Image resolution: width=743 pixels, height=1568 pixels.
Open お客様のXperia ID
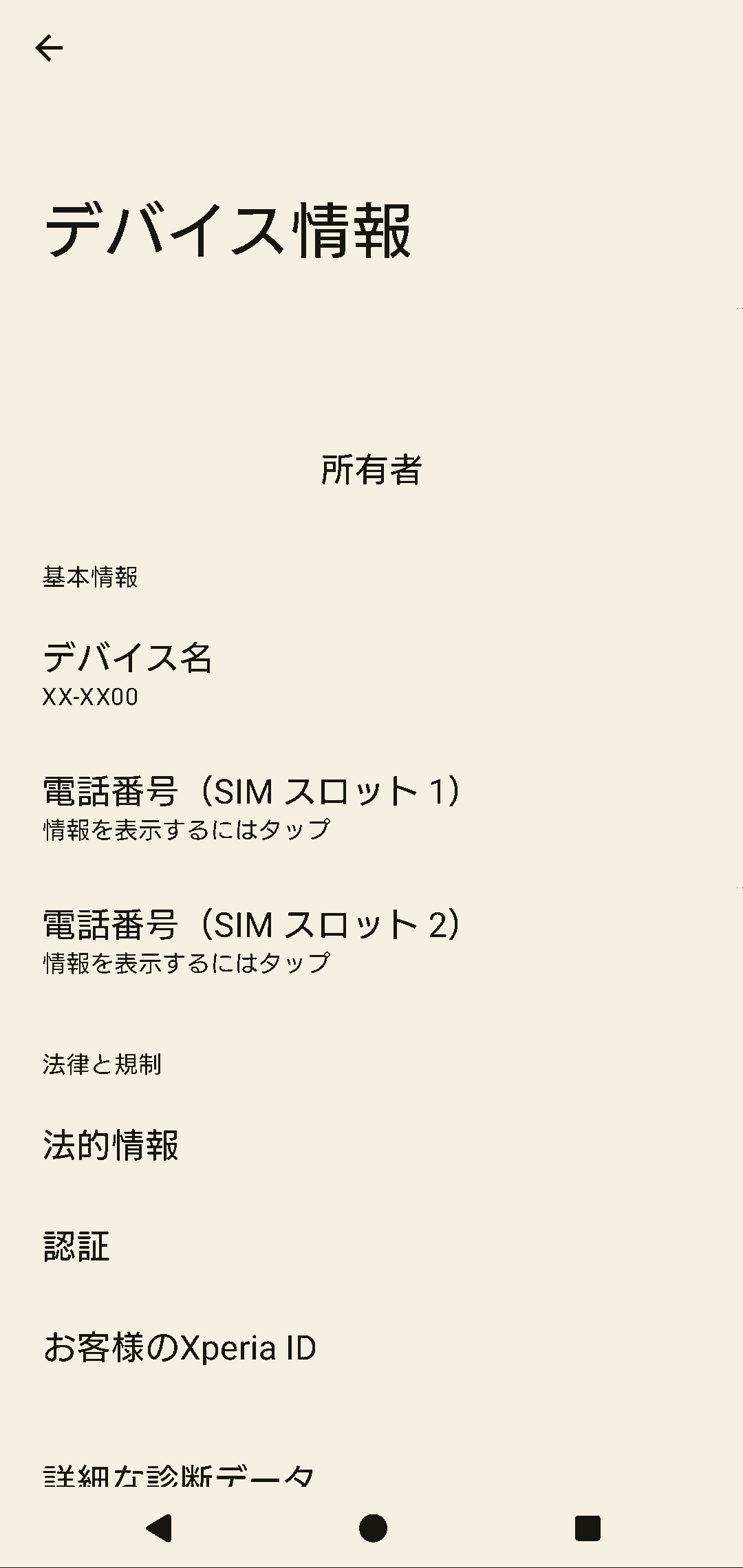coord(371,1346)
